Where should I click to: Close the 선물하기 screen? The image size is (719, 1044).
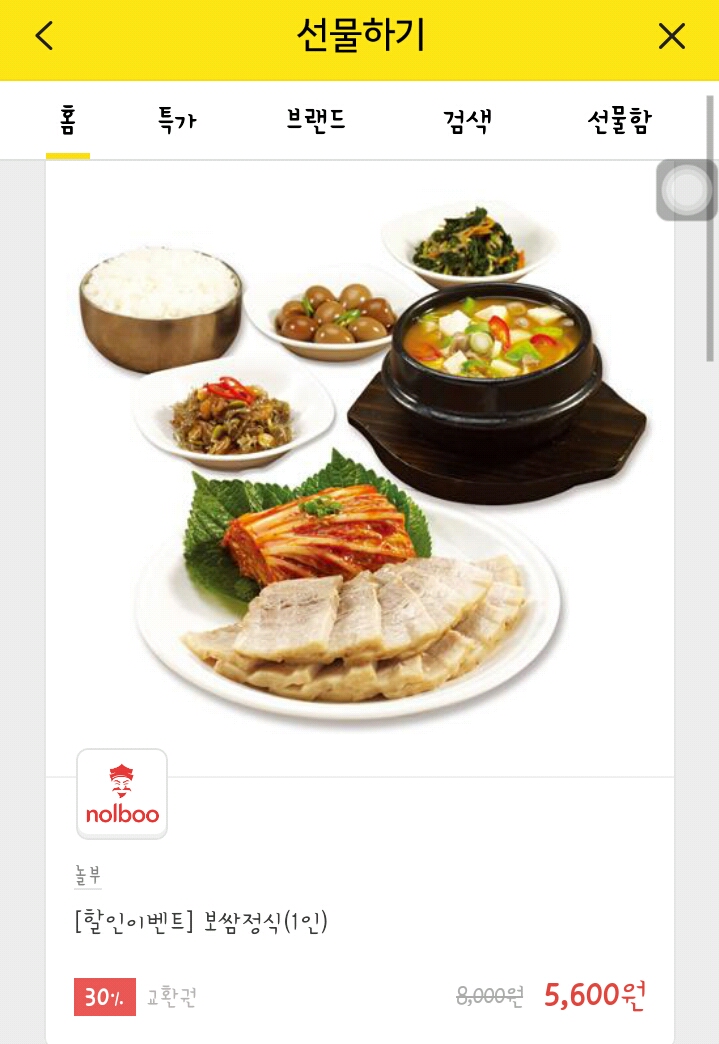672,37
